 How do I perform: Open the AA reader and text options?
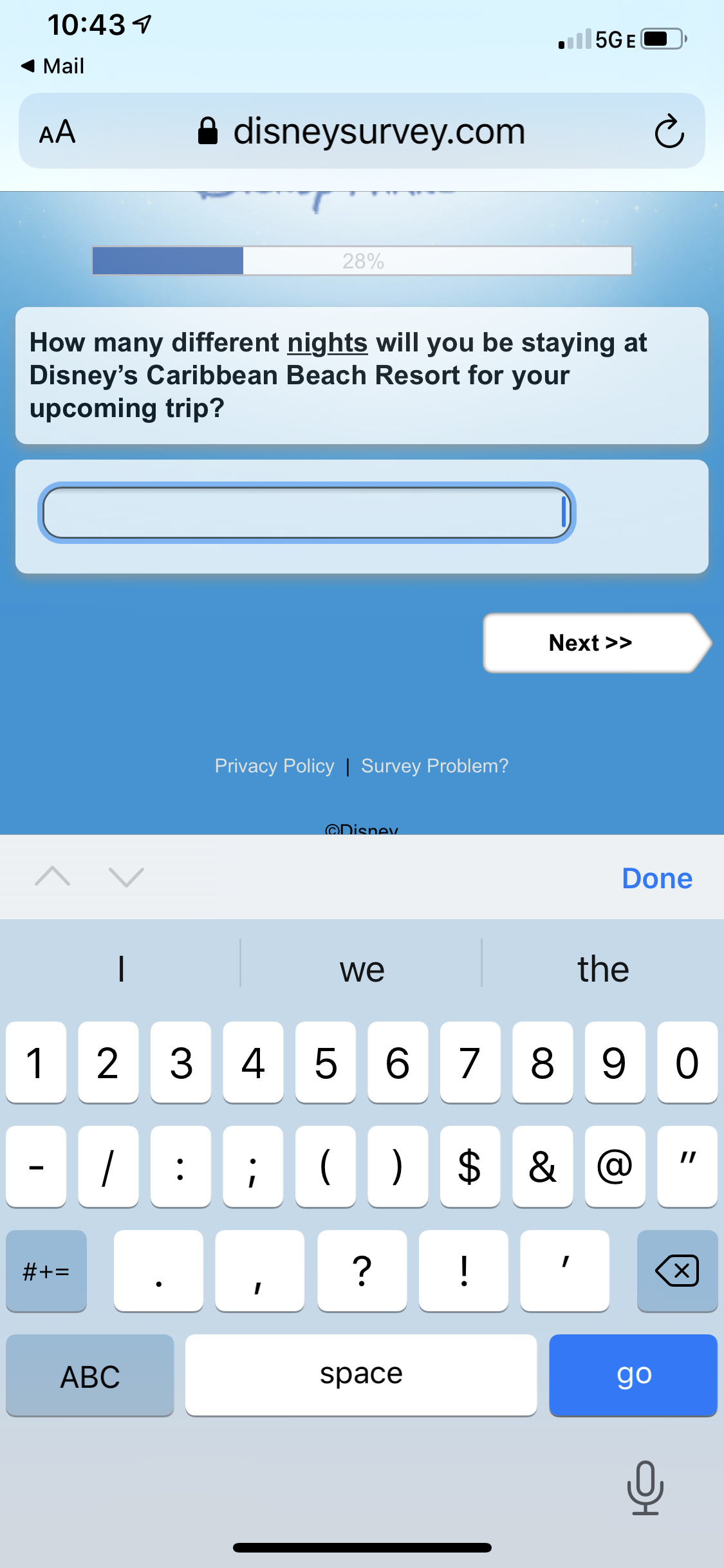(57, 132)
